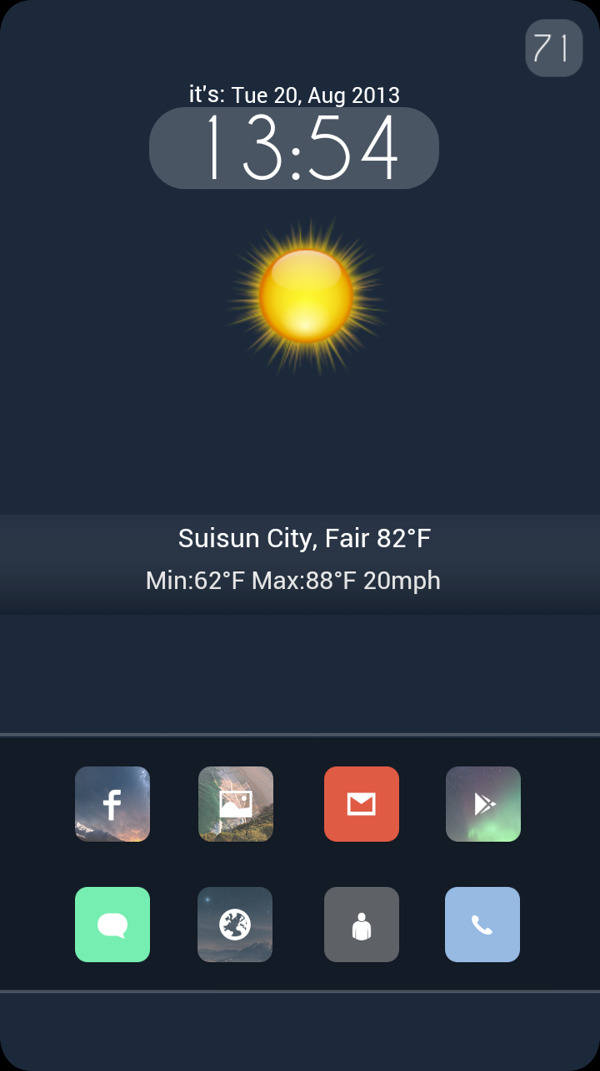Open the Gmail app
This screenshot has width=600, height=1071.
click(361, 804)
